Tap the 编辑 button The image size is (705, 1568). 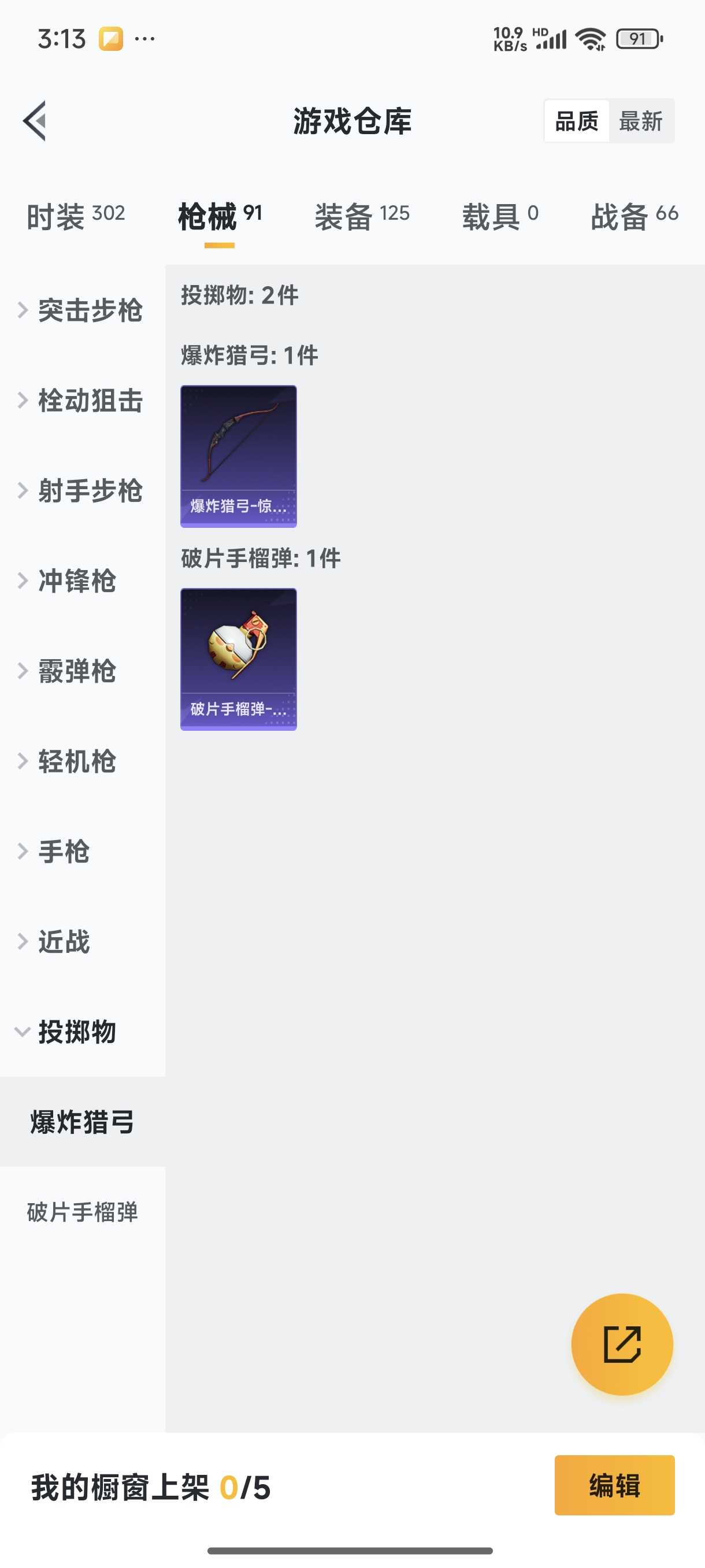point(614,1485)
